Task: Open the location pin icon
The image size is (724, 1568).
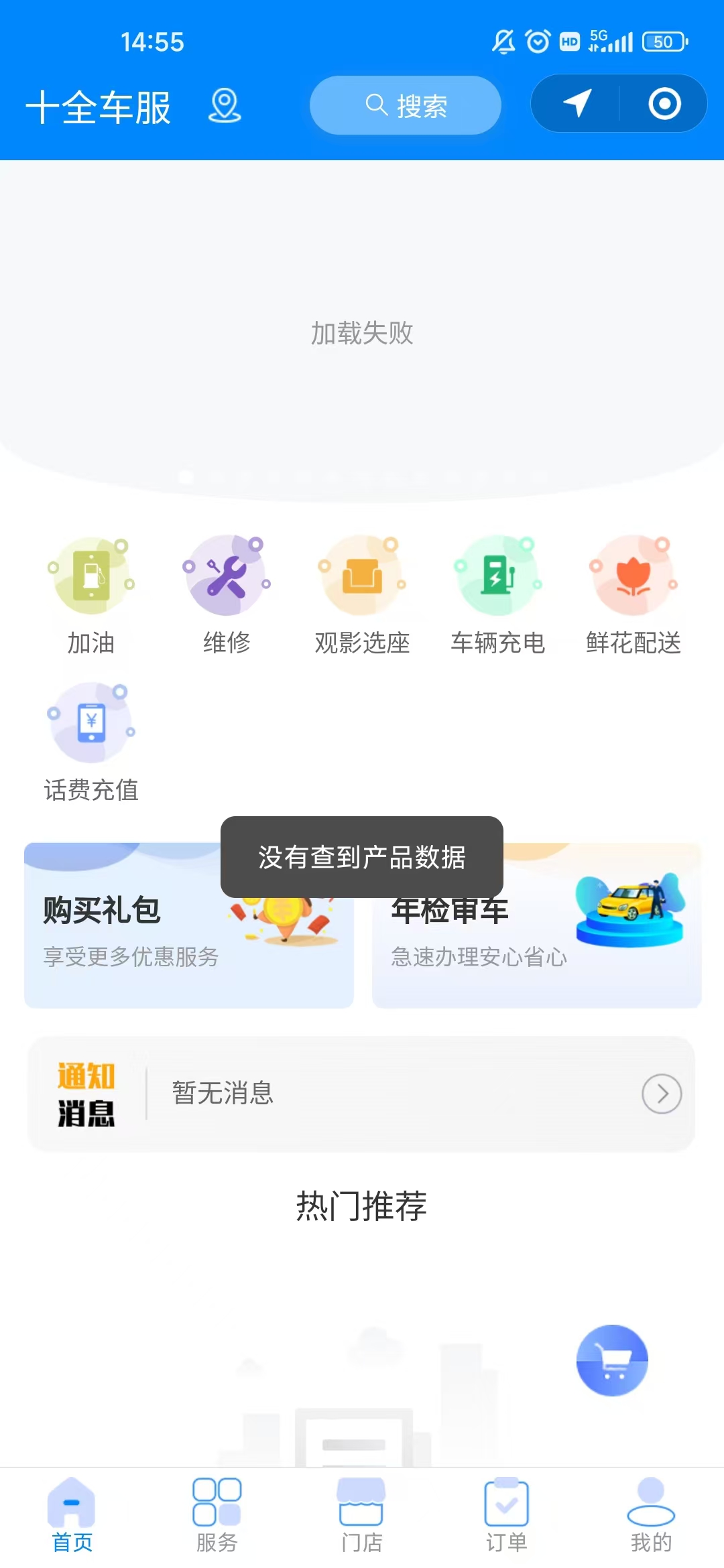Action: click(225, 106)
